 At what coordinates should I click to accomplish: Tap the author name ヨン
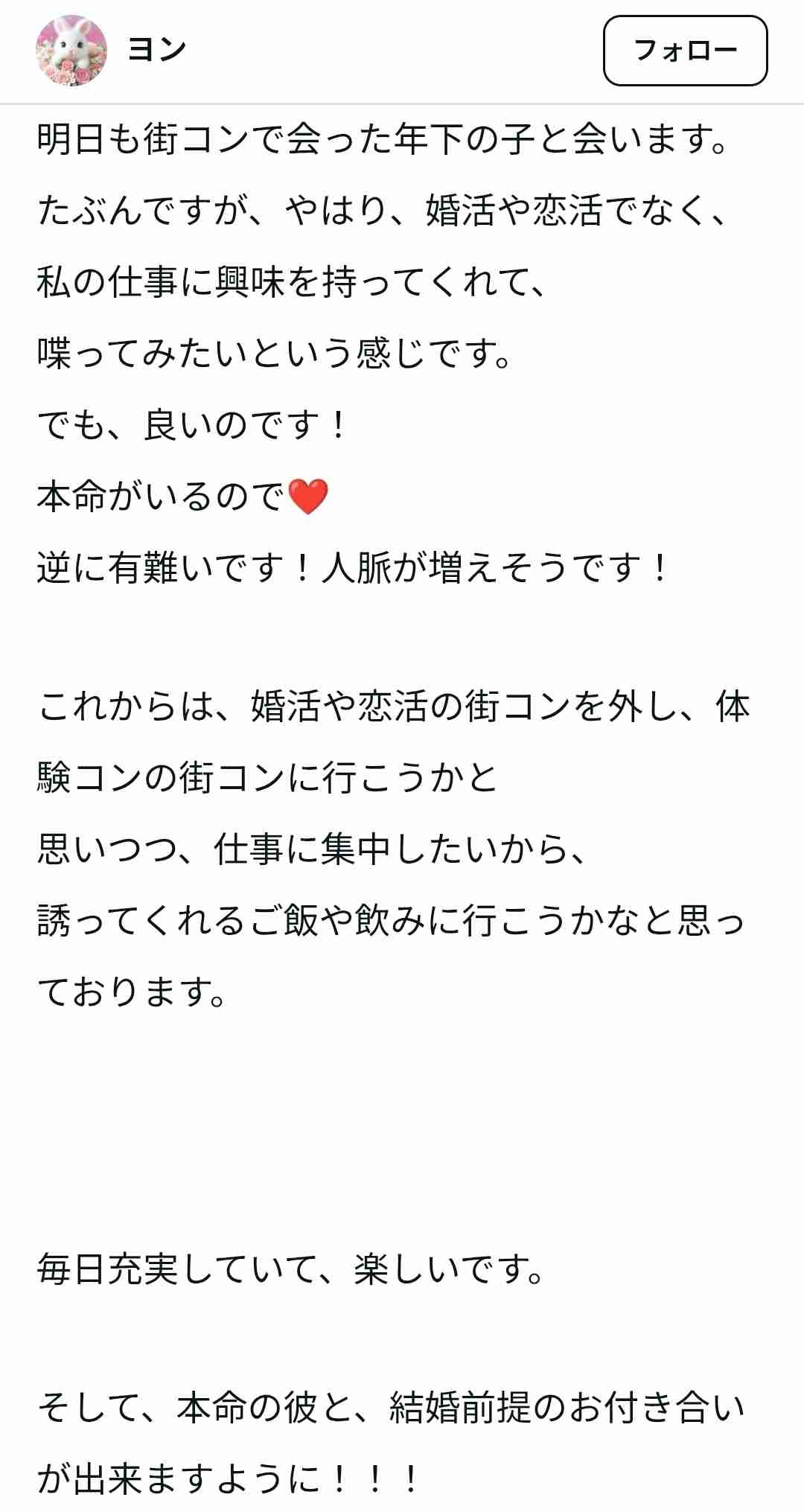(x=157, y=51)
